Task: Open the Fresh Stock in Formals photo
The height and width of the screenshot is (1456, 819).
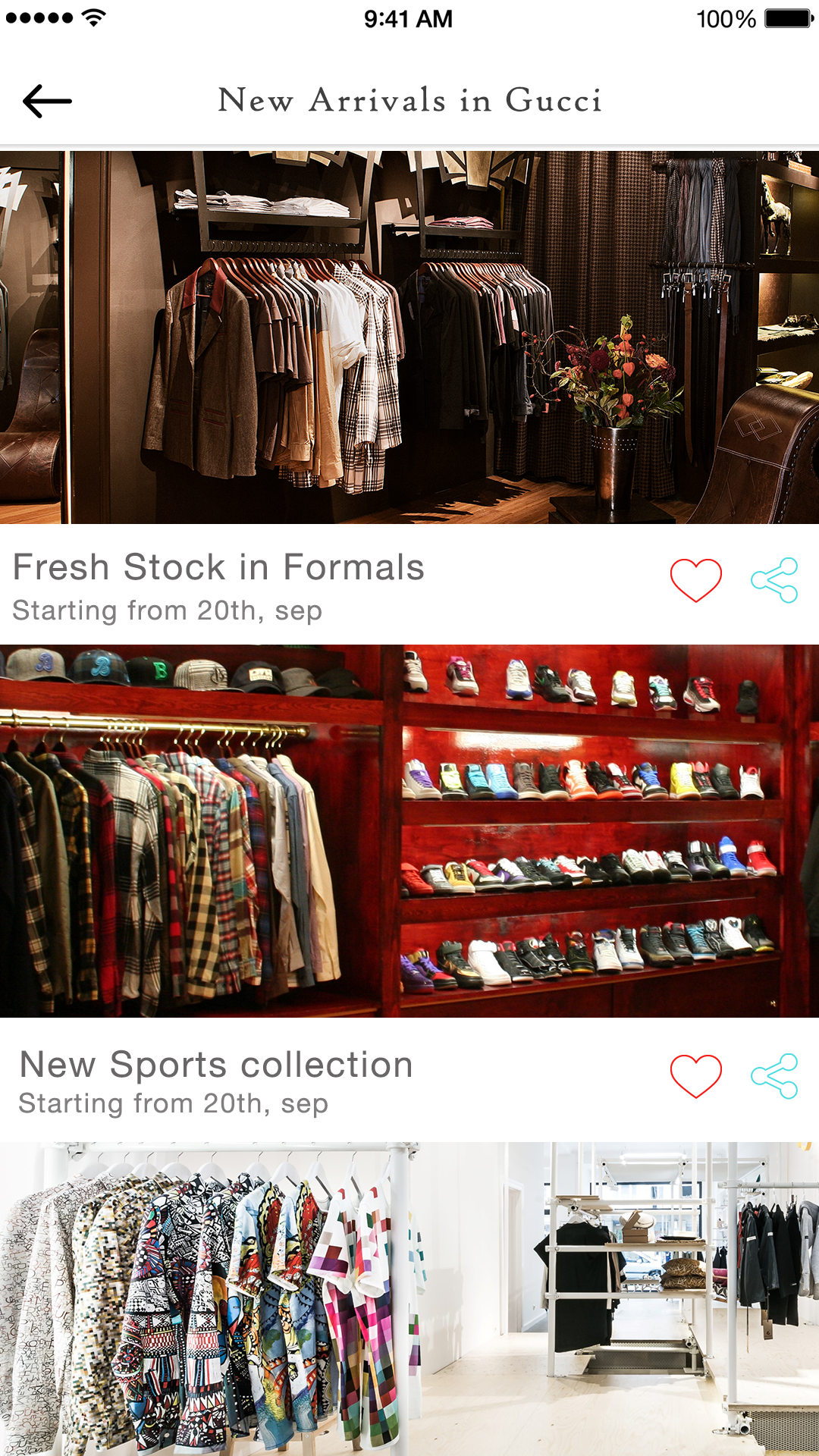Action: tap(409, 337)
